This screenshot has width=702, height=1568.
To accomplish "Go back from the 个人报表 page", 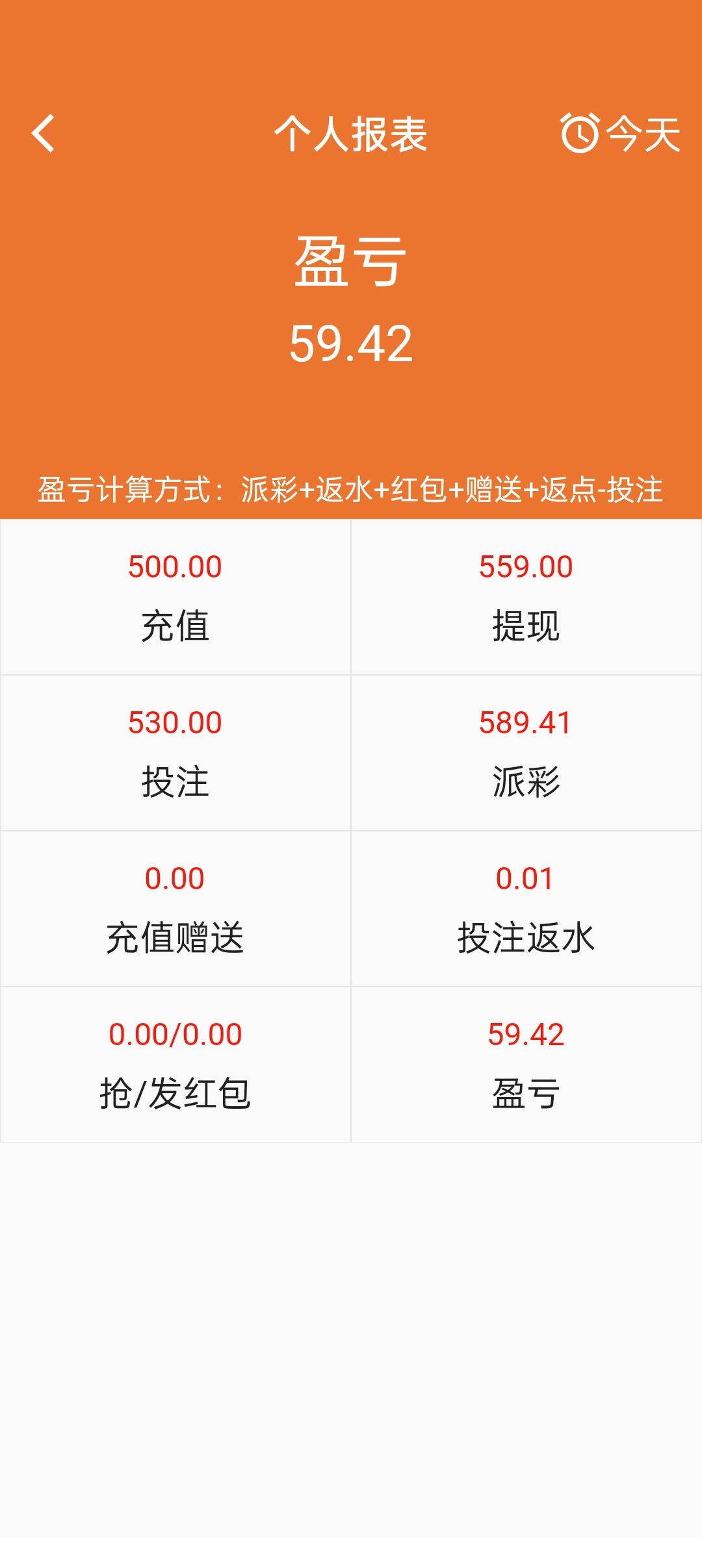I will point(43,134).
